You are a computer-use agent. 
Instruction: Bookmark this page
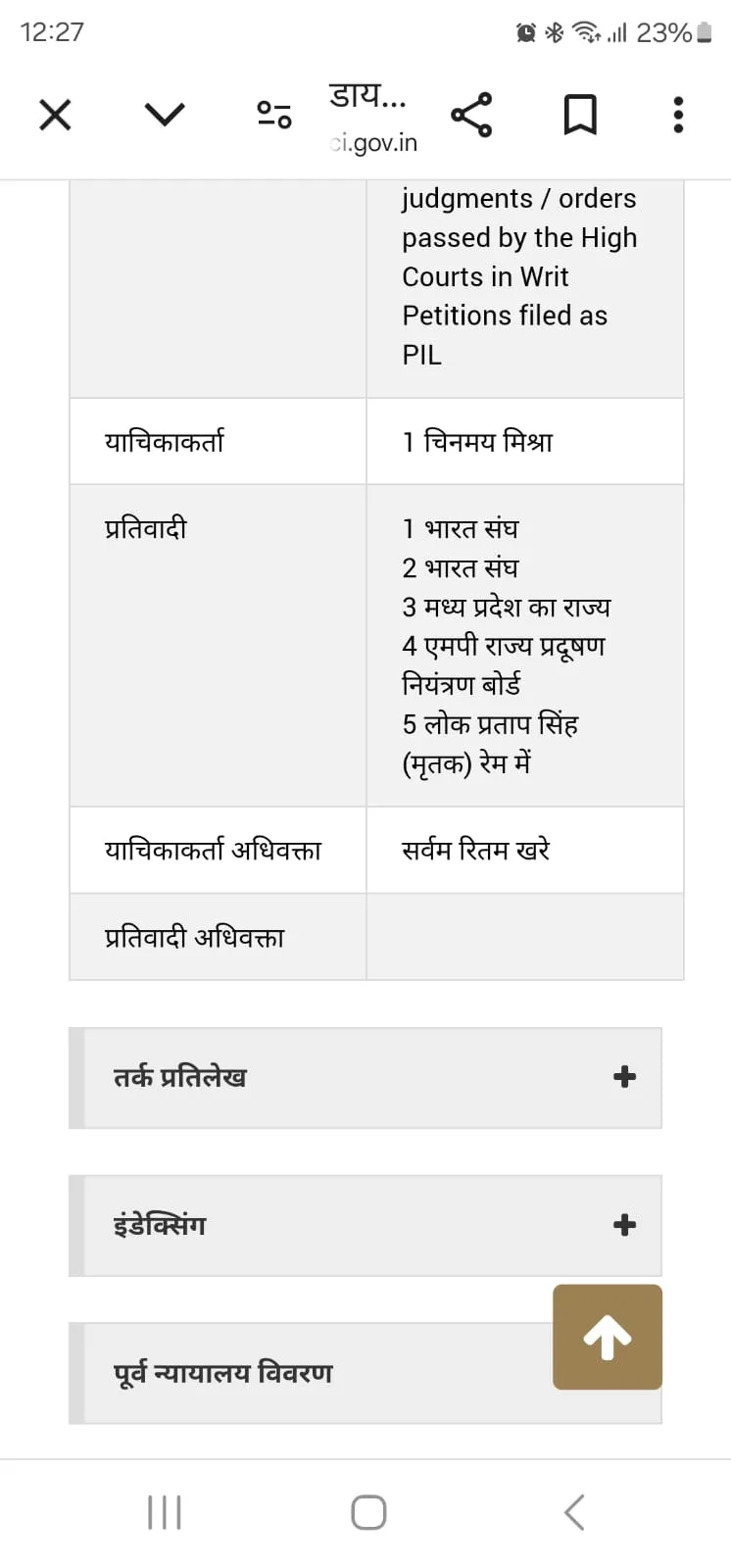(x=580, y=116)
